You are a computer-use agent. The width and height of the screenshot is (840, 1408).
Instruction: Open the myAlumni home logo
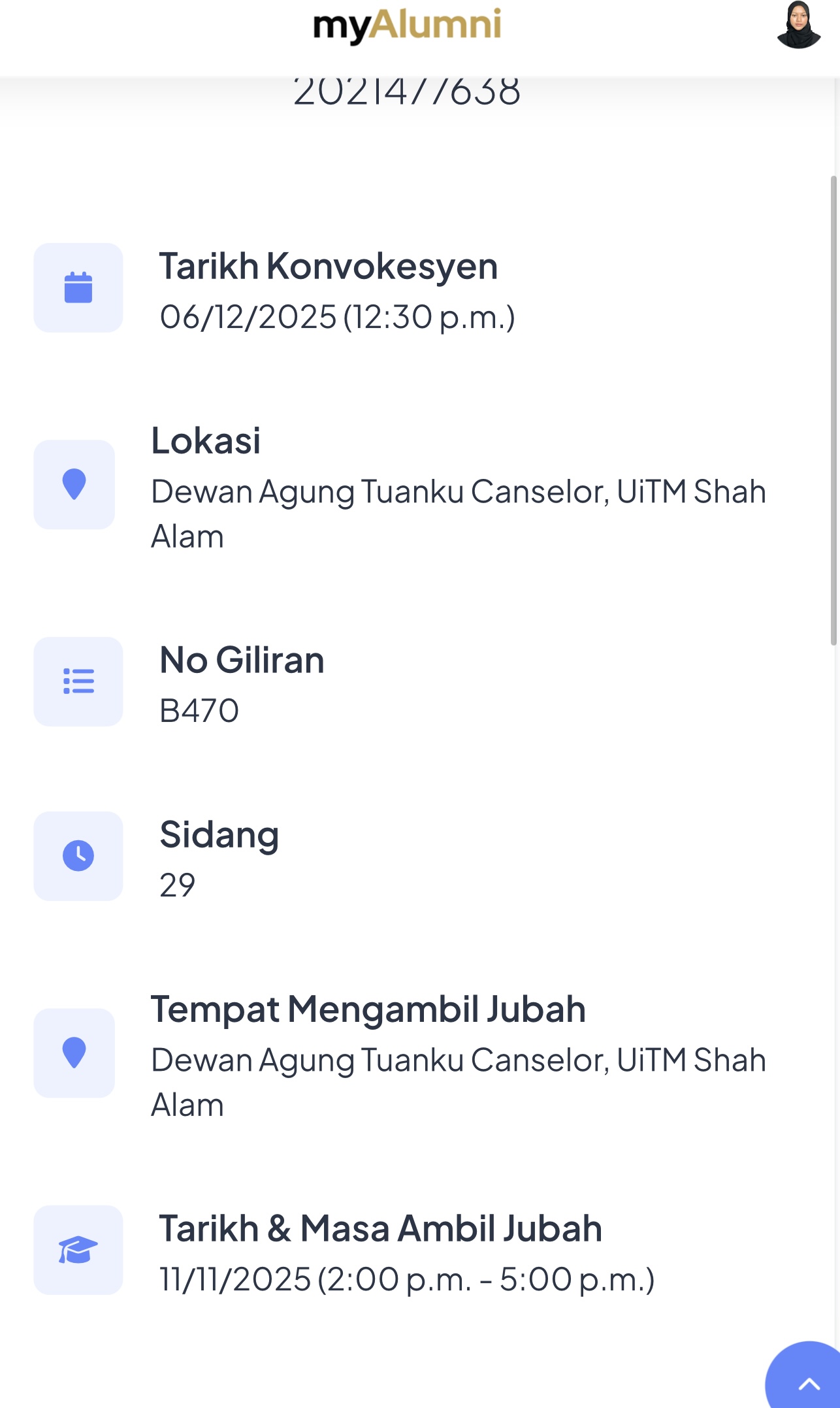[407, 25]
